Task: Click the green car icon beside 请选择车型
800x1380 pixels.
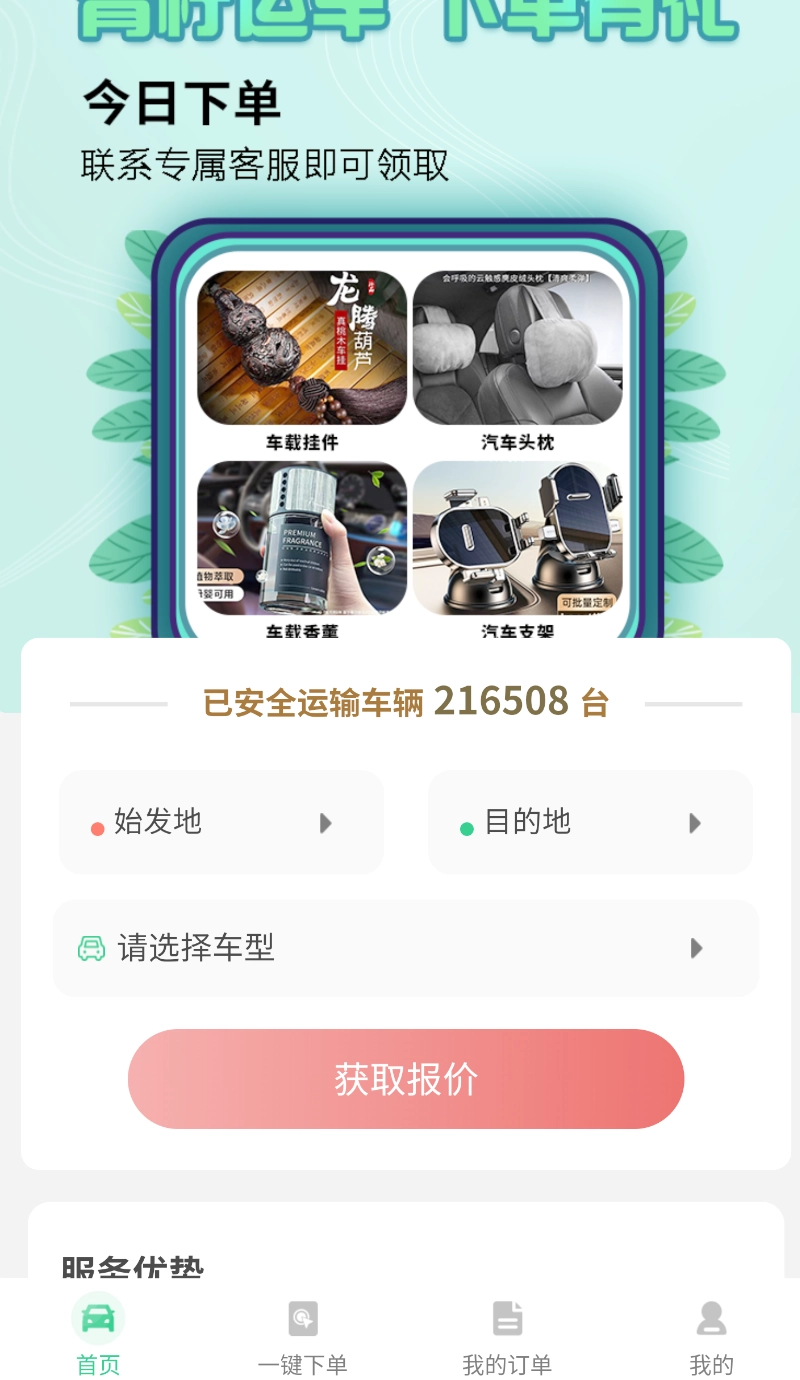Action: click(x=91, y=947)
